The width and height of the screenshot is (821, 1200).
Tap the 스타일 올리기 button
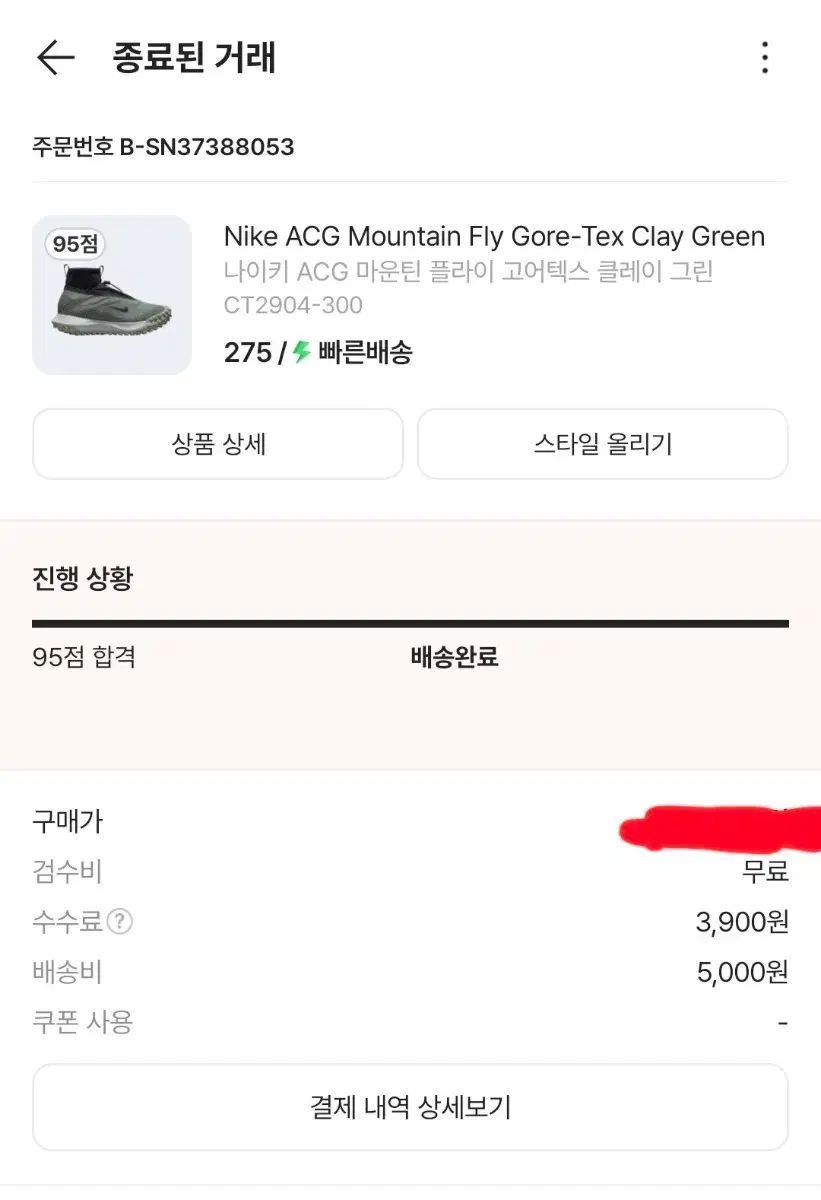coord(602,444)
